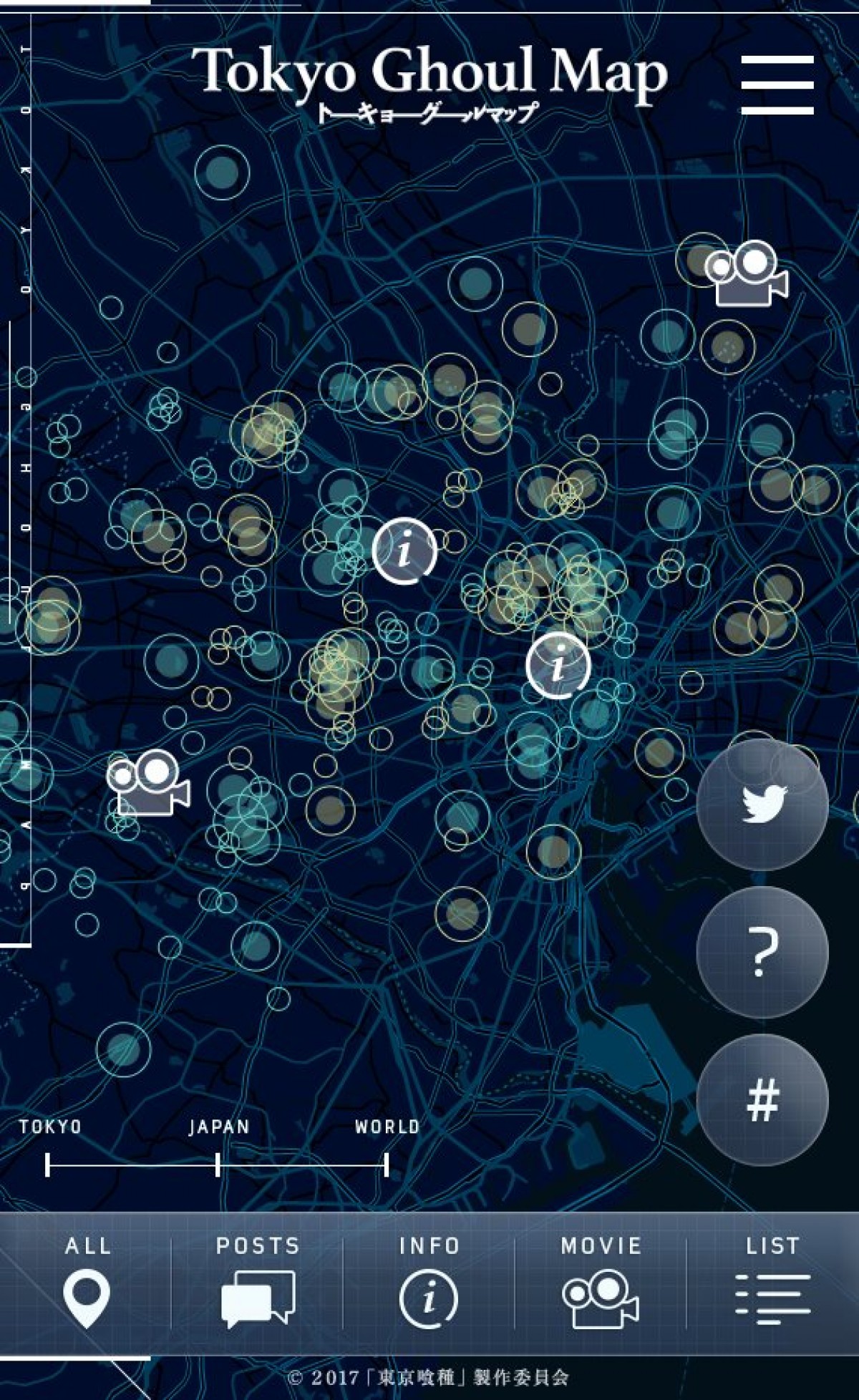
Task: Open the hamburger menu
Action: [x=777, y=84]
